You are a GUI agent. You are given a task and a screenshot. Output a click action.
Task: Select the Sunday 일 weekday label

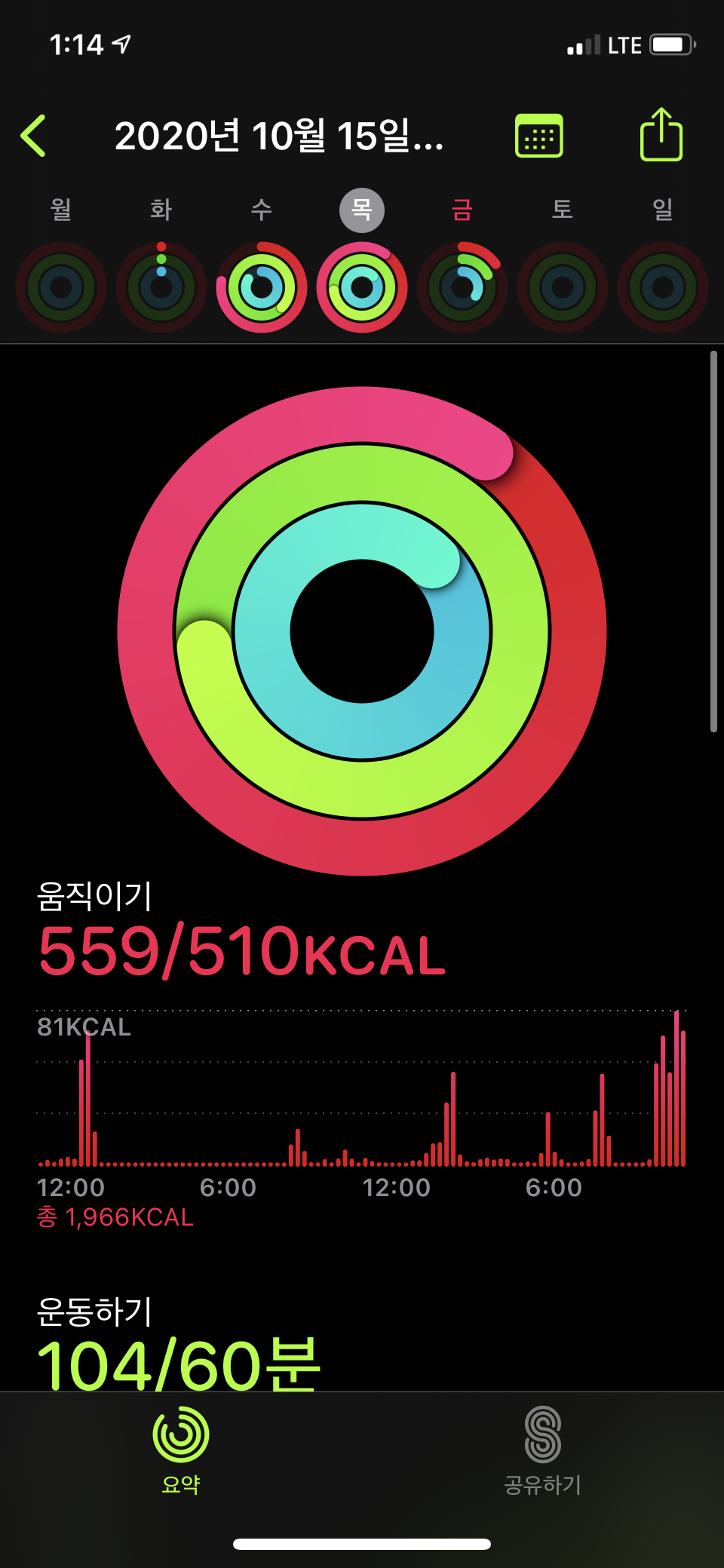point(664,210)
